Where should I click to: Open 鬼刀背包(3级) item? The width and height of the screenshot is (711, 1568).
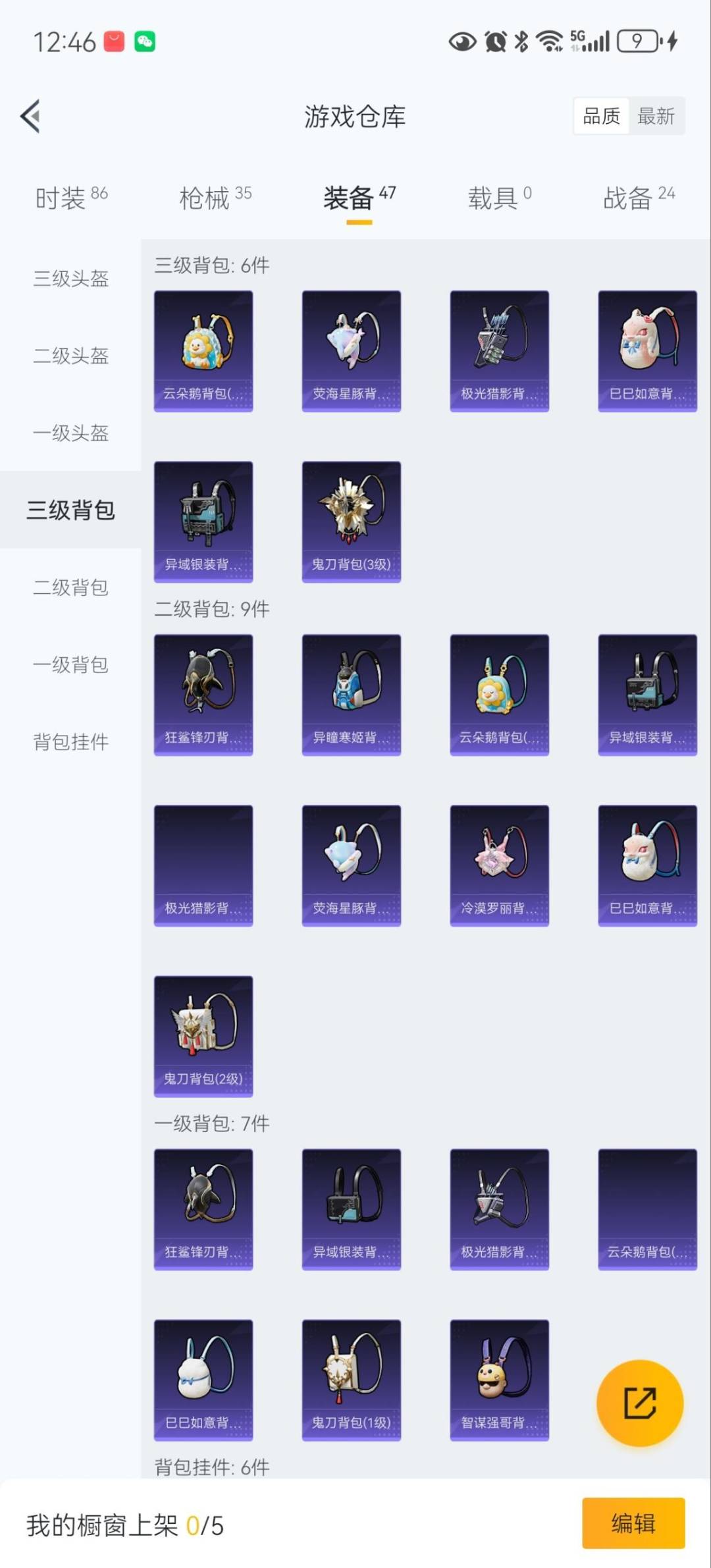click(351, 521)
